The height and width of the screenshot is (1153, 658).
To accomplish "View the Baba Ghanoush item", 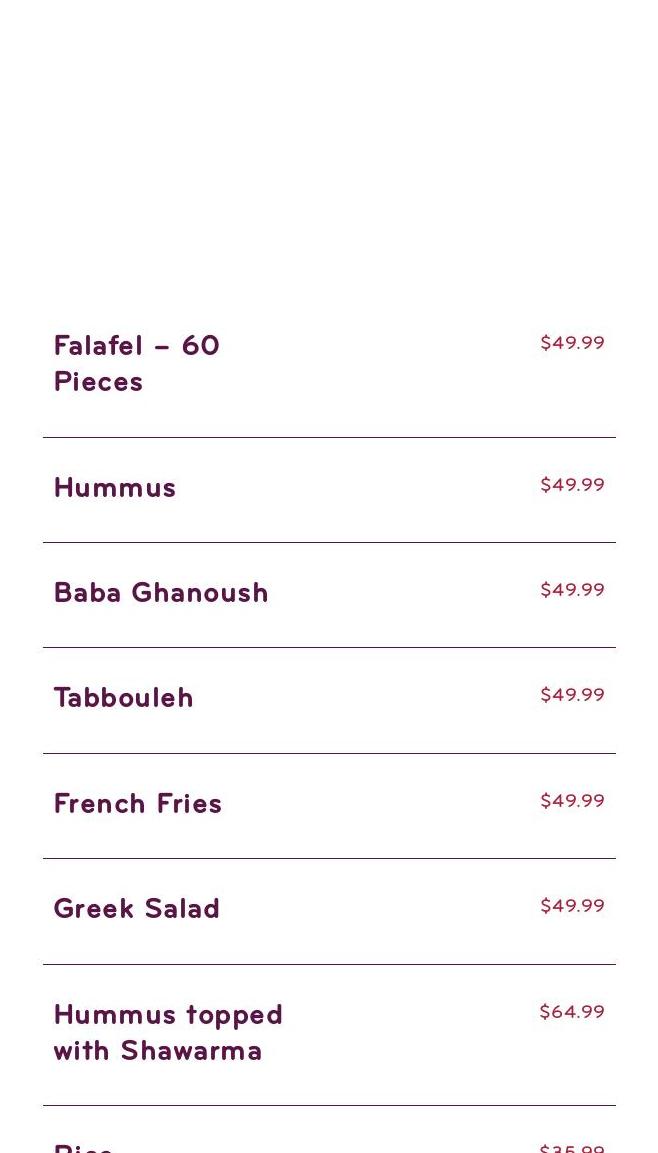I will [x=161, y=593].
